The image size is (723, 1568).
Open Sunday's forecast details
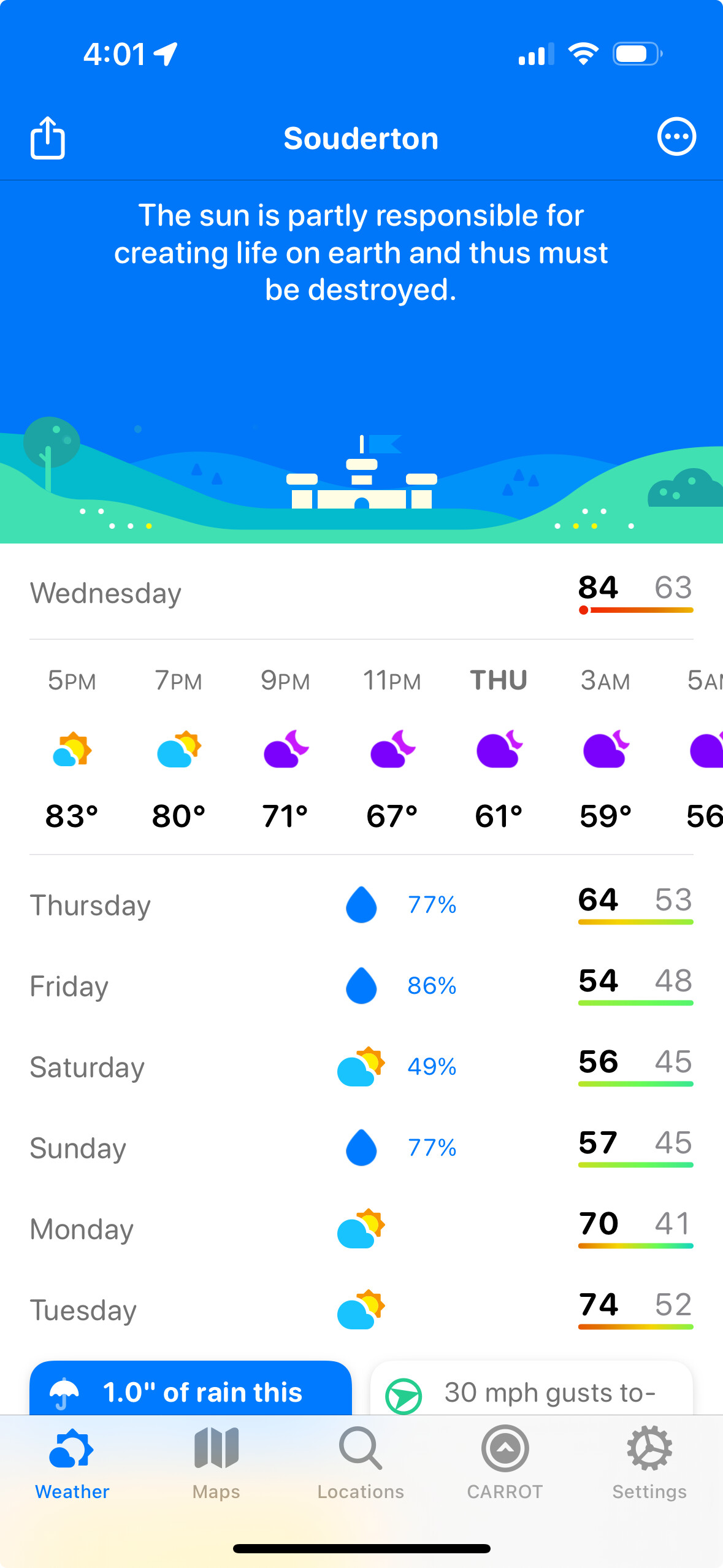click(361, 1148)
